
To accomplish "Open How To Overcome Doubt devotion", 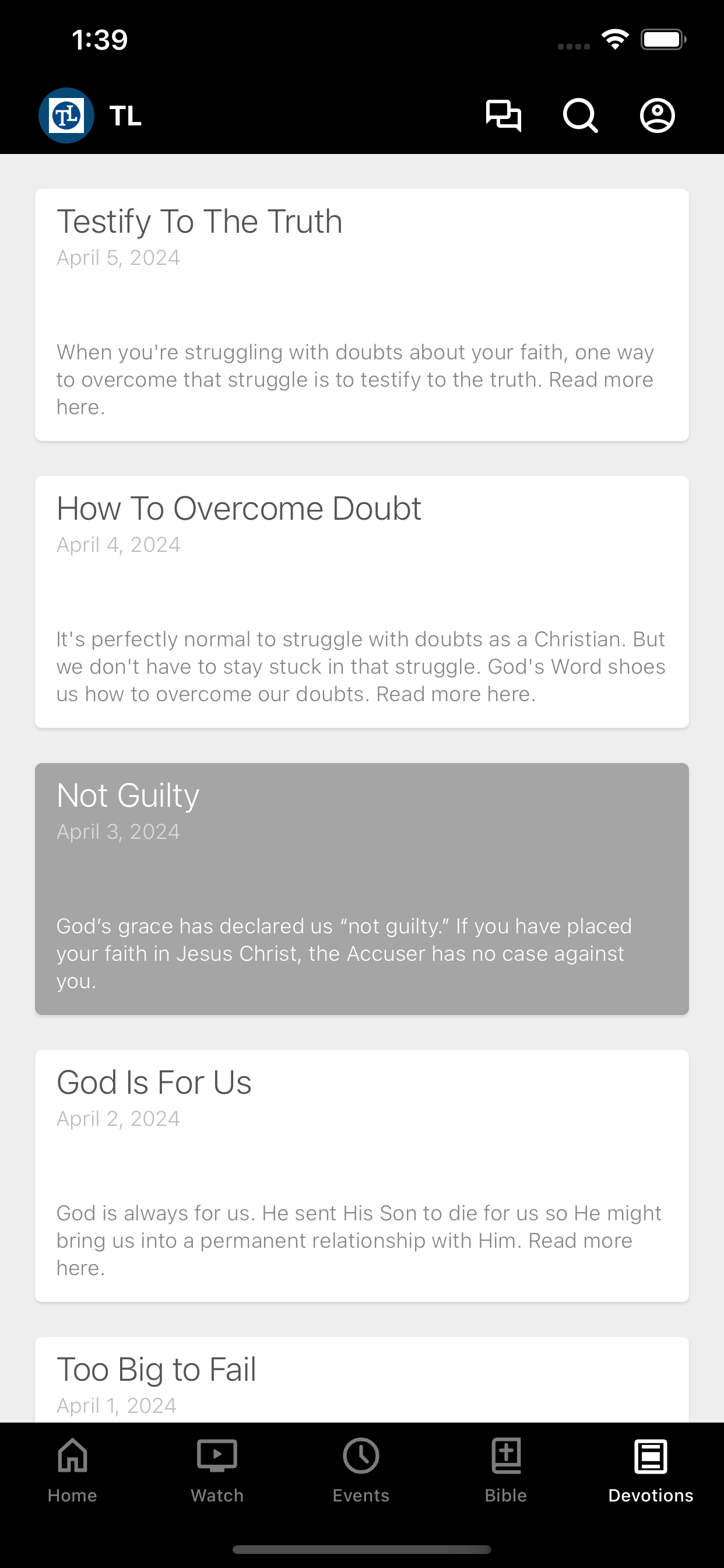I will tap(362, 602).
